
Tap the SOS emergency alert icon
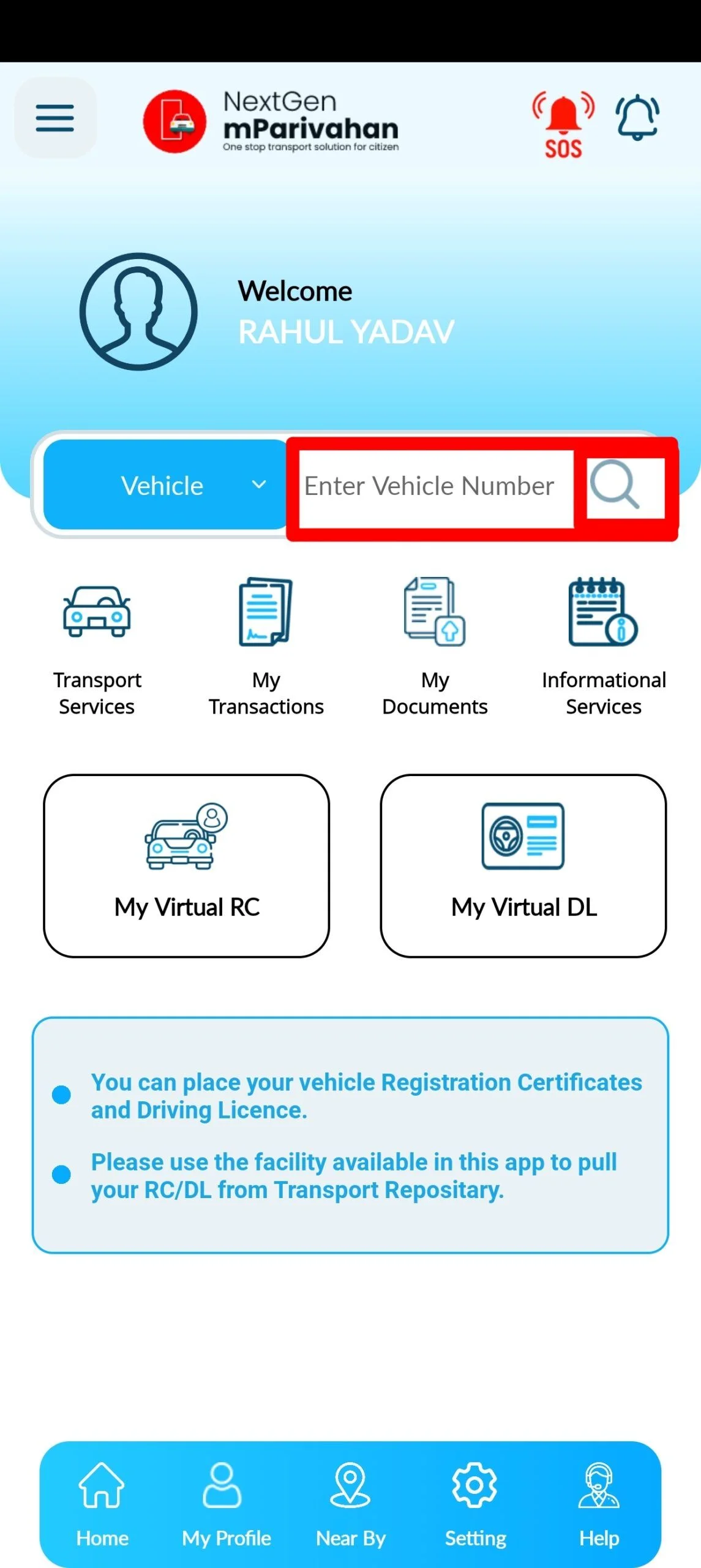[563, 124]
